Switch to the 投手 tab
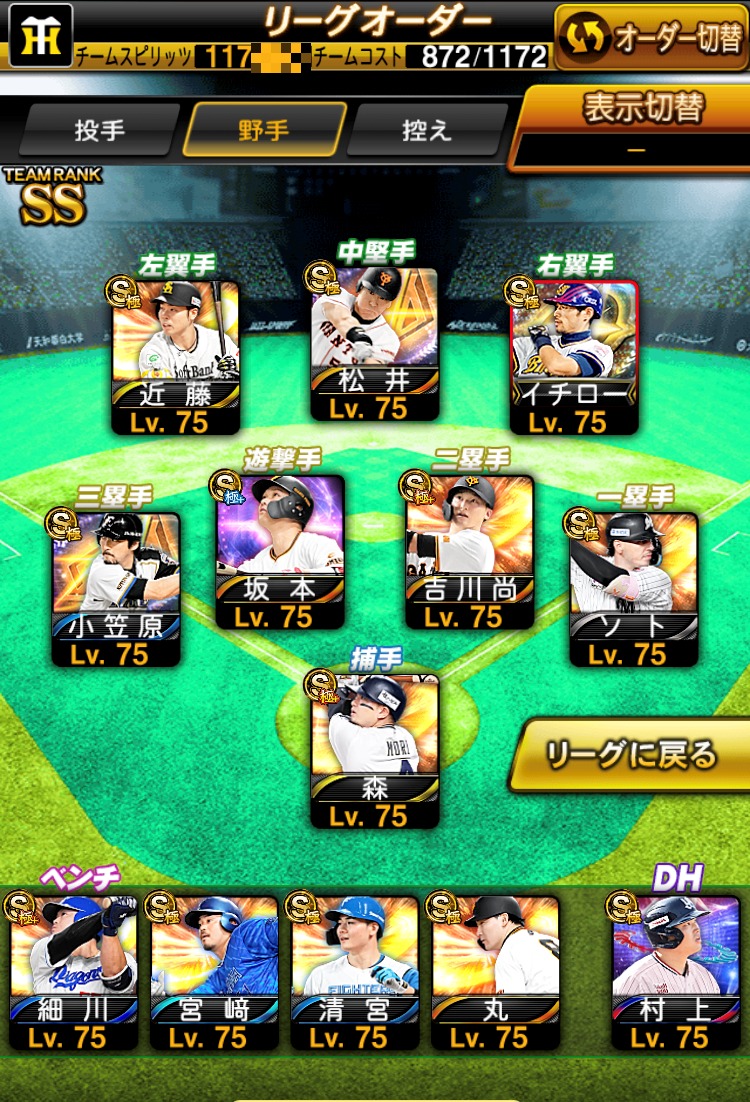The width and height of the screenshot is (750, 1102). (99, 130)
